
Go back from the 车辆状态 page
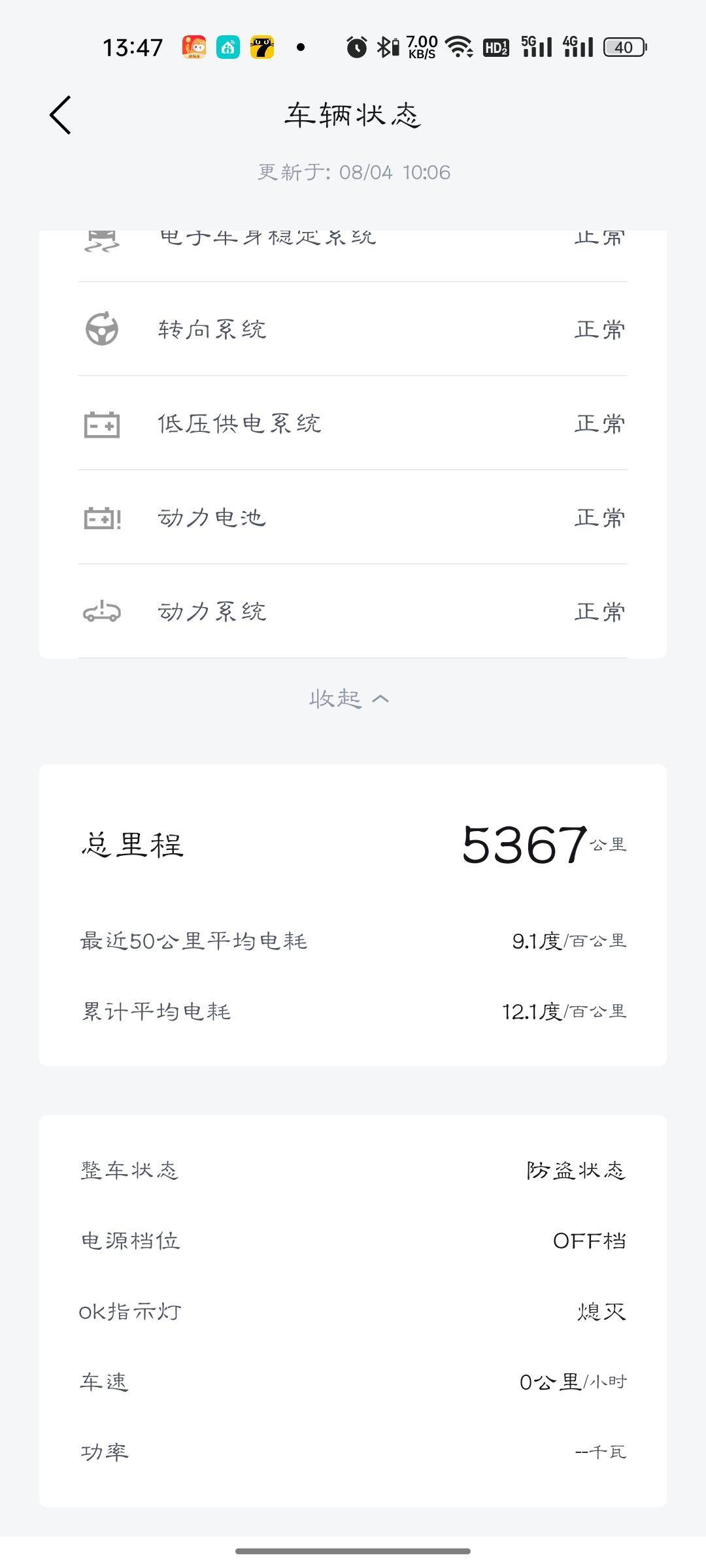pyautogui.click(x=60, y=115)
